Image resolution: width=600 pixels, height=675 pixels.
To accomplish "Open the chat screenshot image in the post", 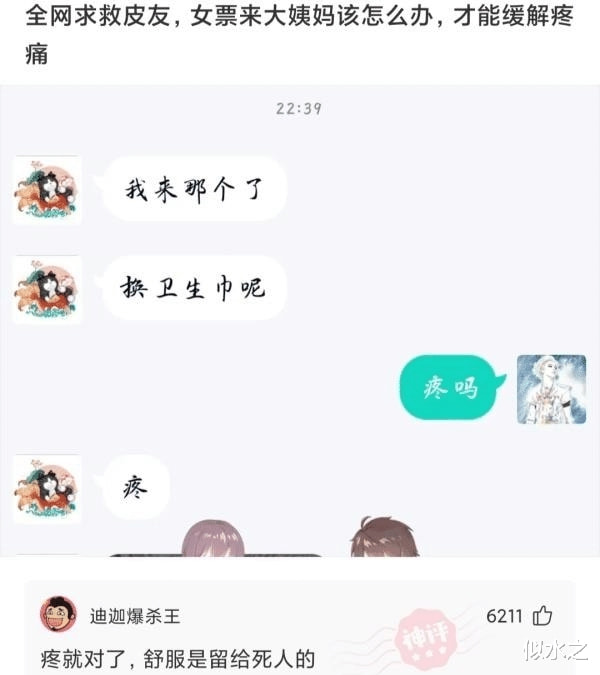I will pyautogui.click(x=300, y=320).
